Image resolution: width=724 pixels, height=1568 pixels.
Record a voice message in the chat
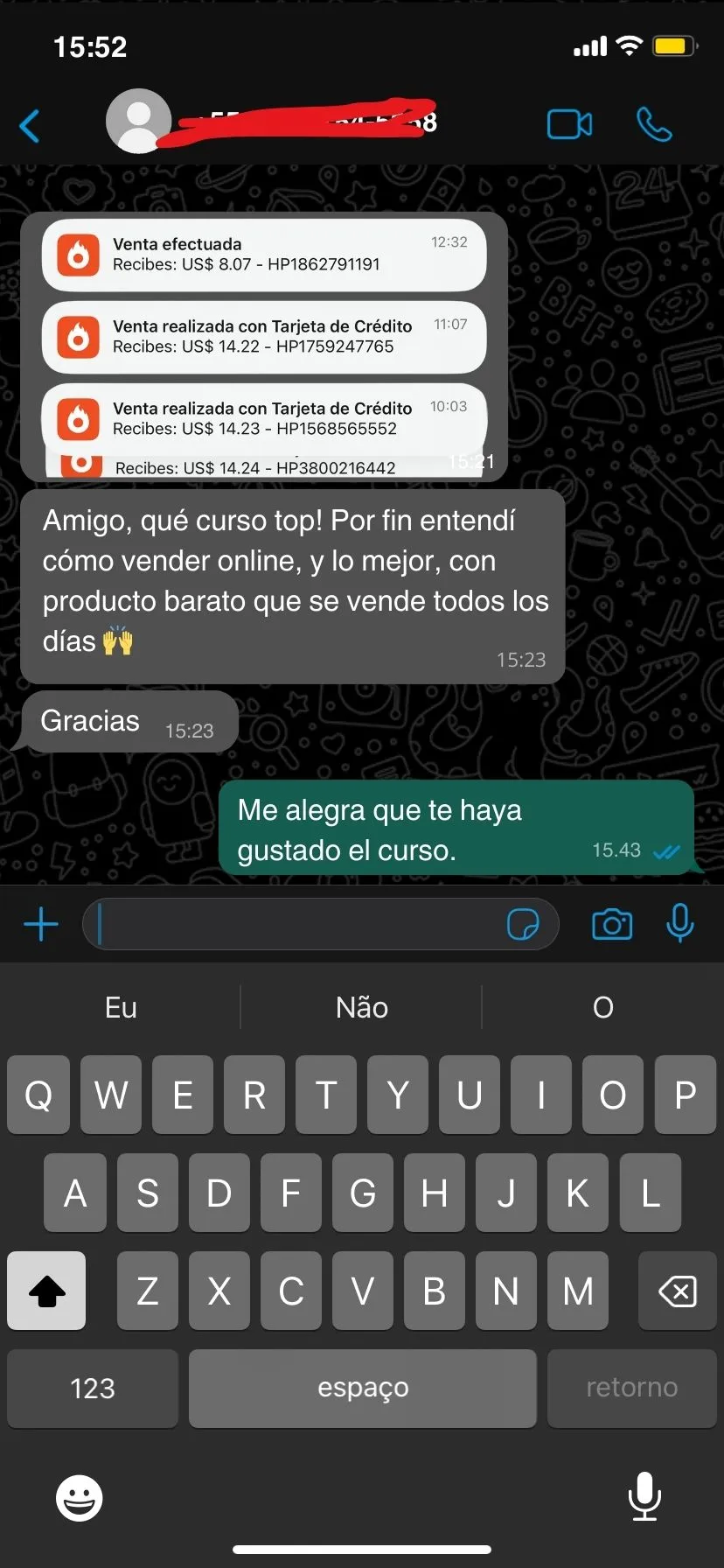click(679, 924)
